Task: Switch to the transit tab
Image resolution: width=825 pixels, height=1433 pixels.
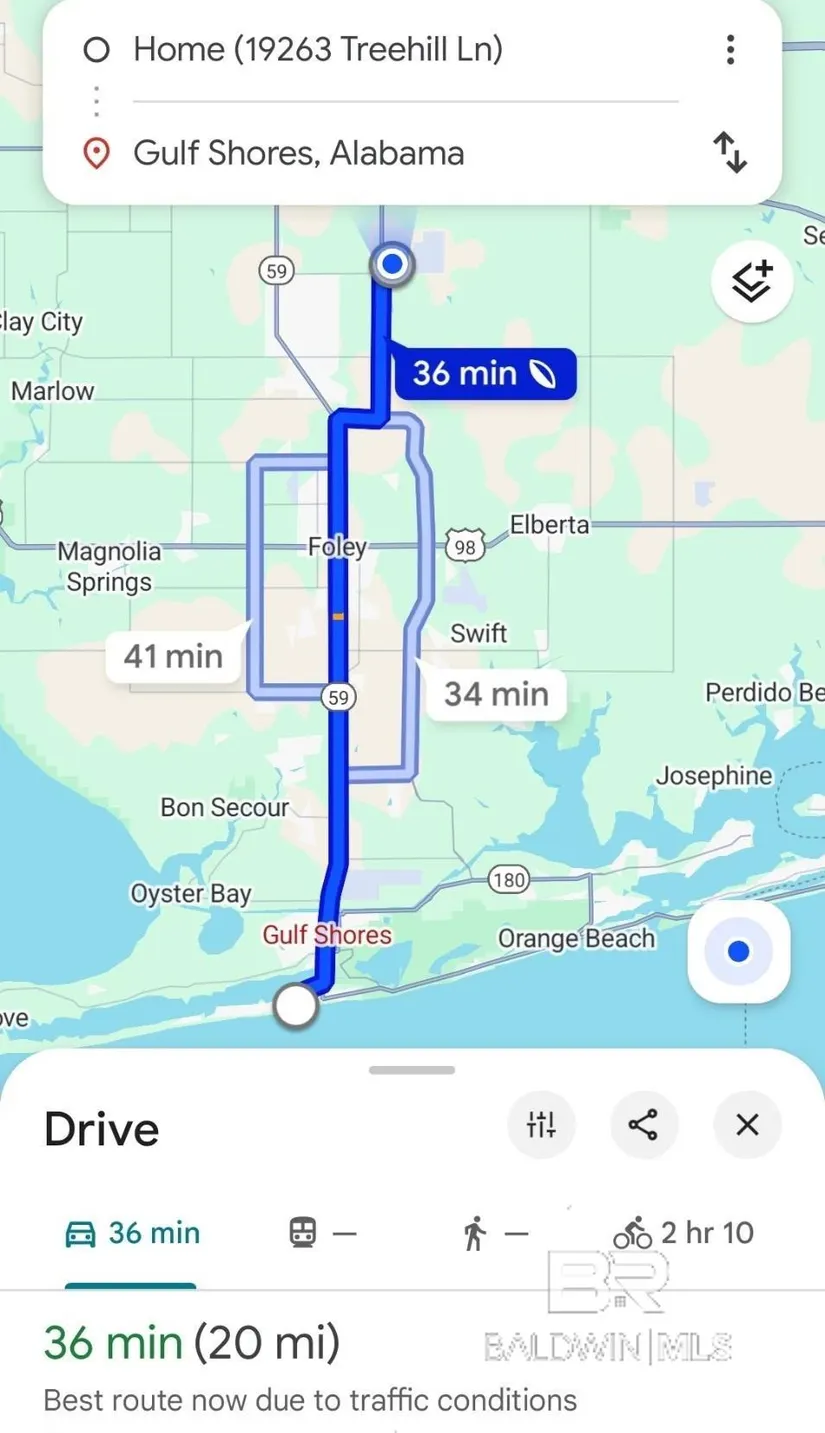Action: click(322, 1233)
